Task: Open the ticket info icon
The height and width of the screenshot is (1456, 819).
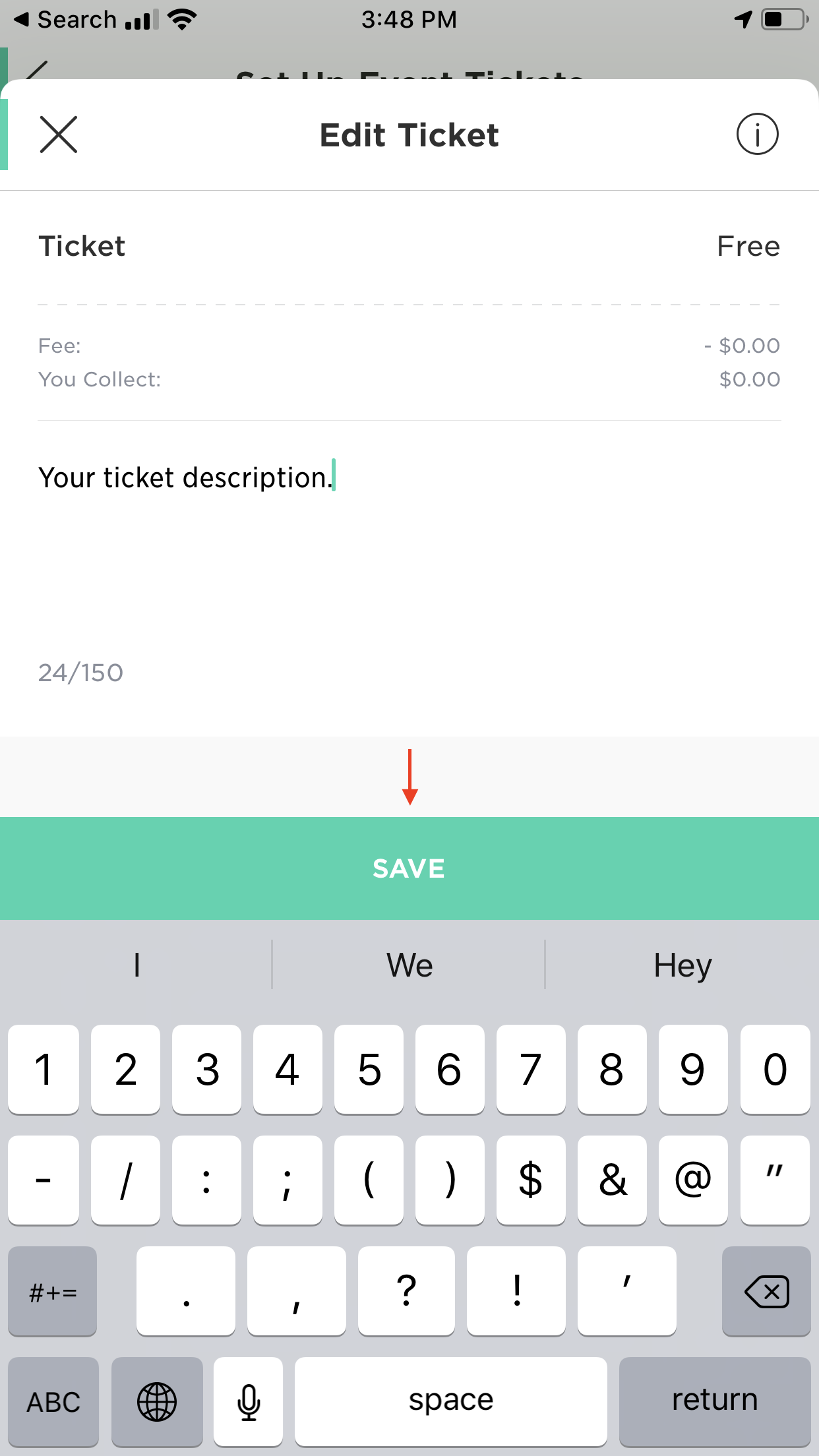Action: 757,134
